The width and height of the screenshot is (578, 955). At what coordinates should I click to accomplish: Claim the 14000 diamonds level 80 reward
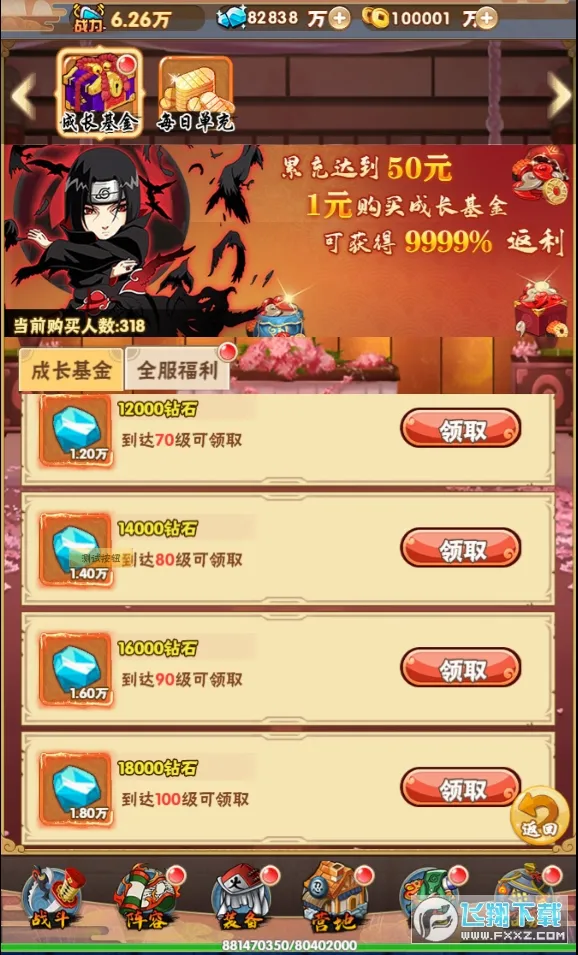[x=460, y=548]
